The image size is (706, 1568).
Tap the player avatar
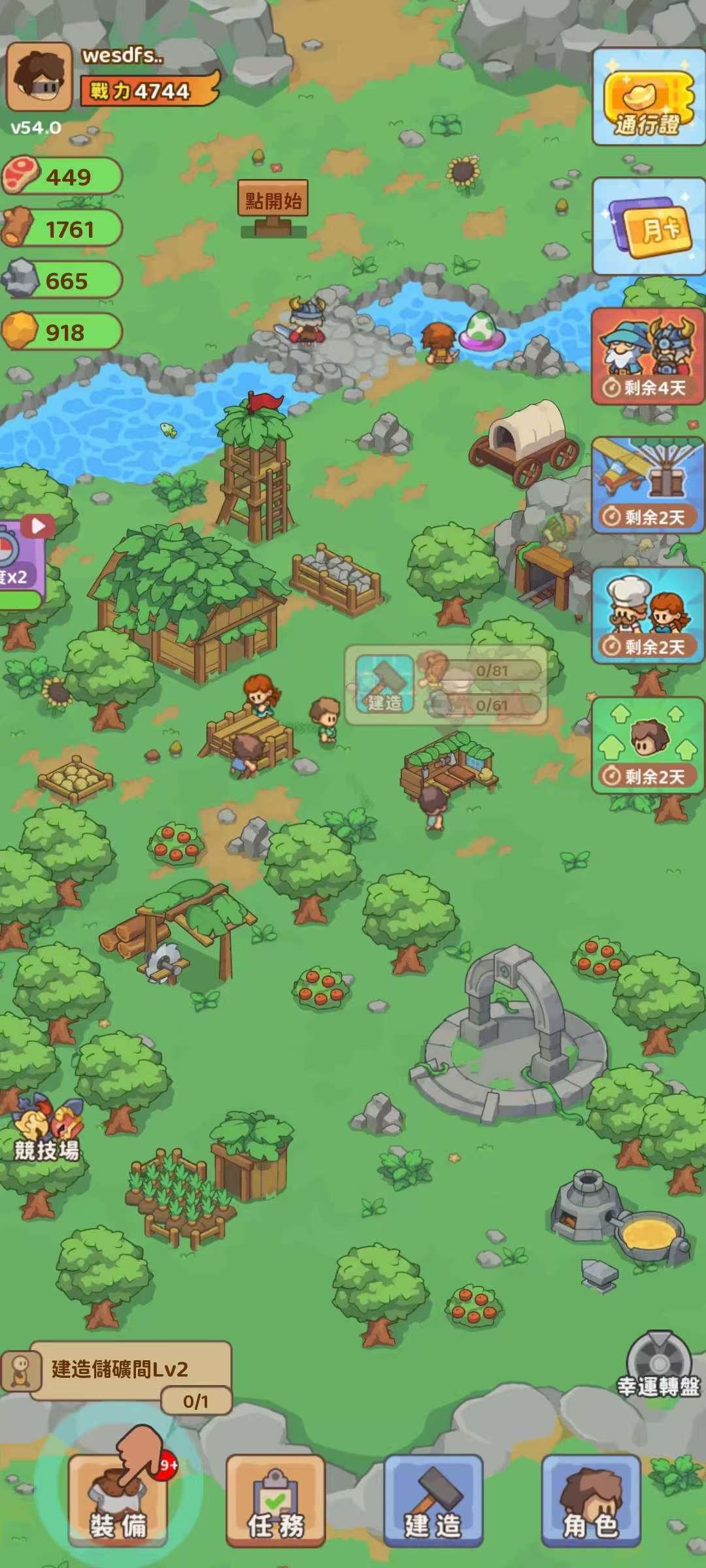39,76
